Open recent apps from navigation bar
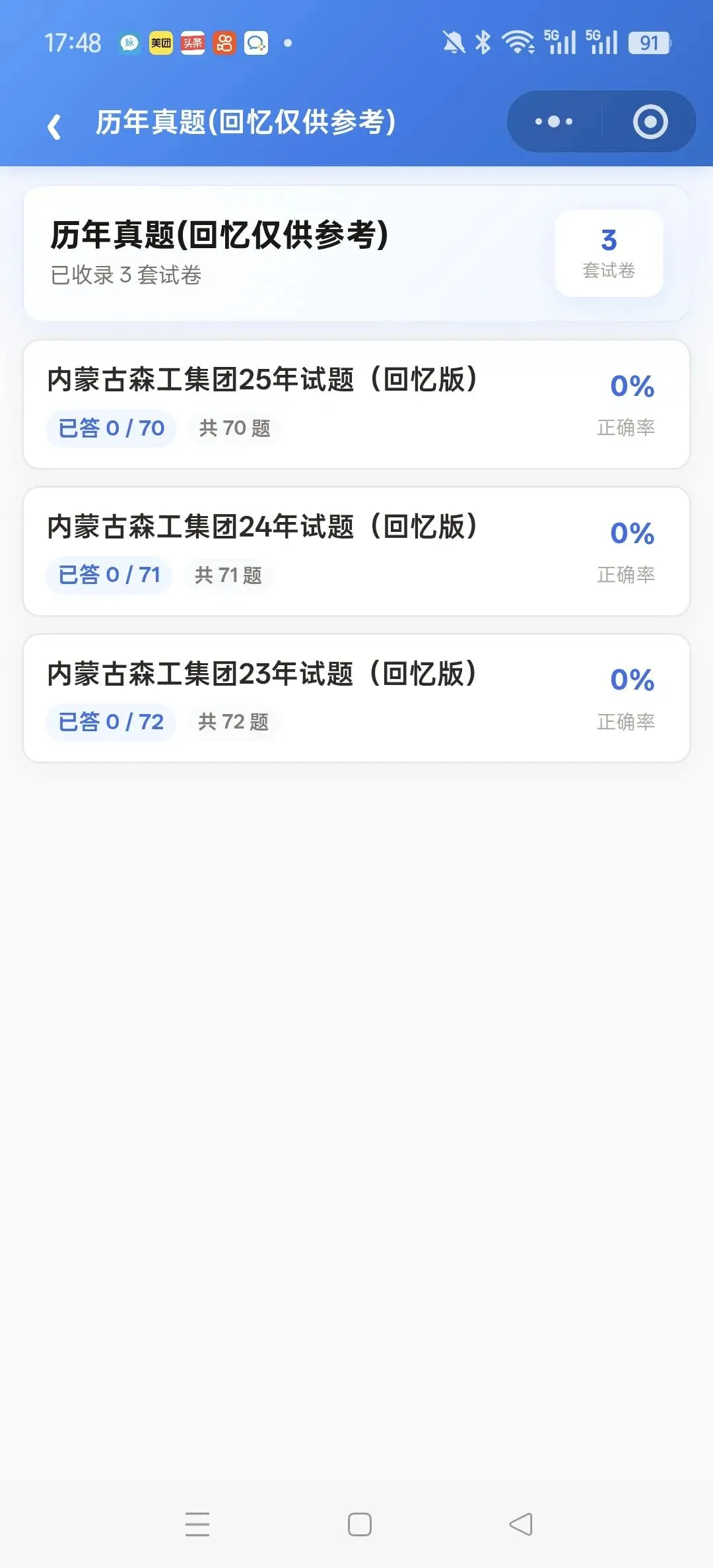Screen dimensions: 713x1568 [197, 1524]
